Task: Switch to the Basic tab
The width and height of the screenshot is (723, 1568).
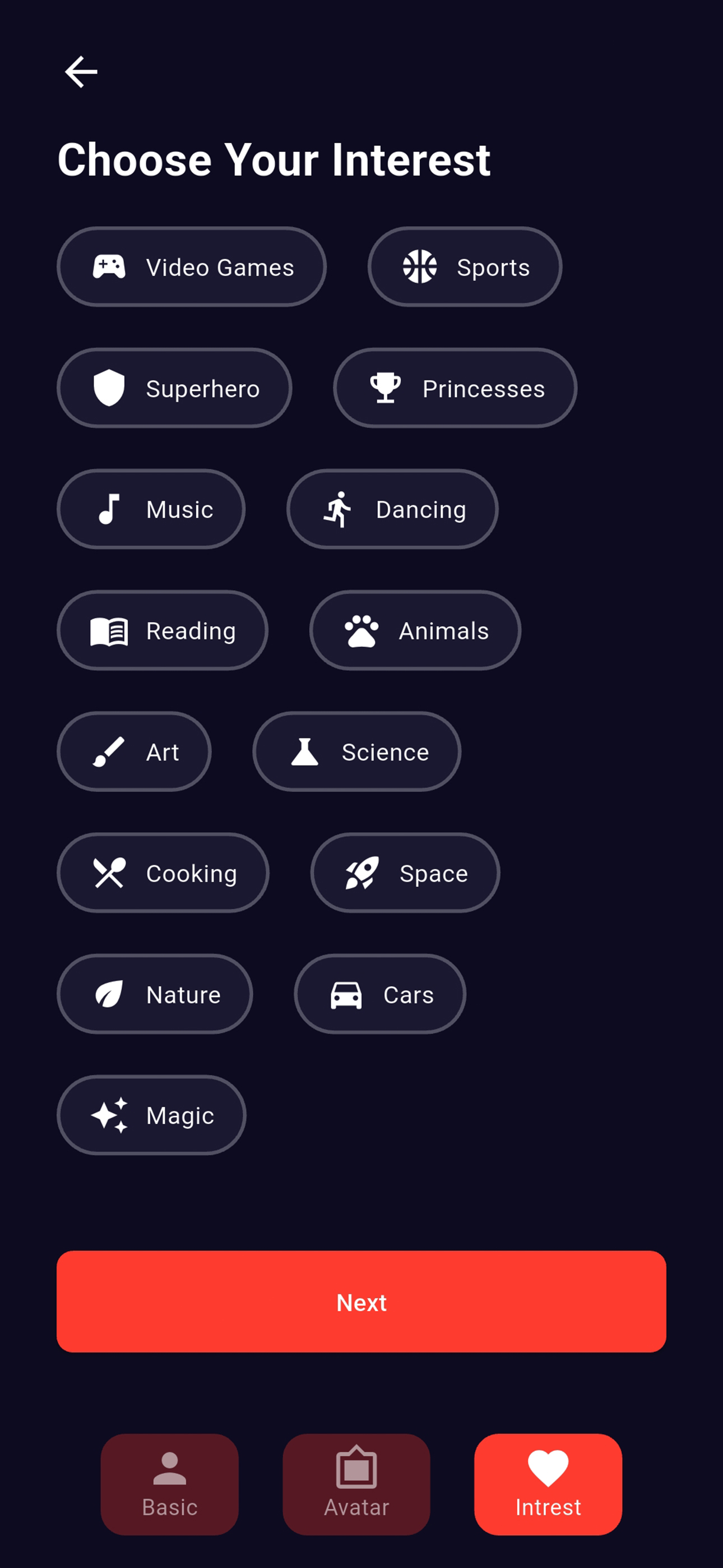Action: pyautogui.click(x=170, y=1484)
